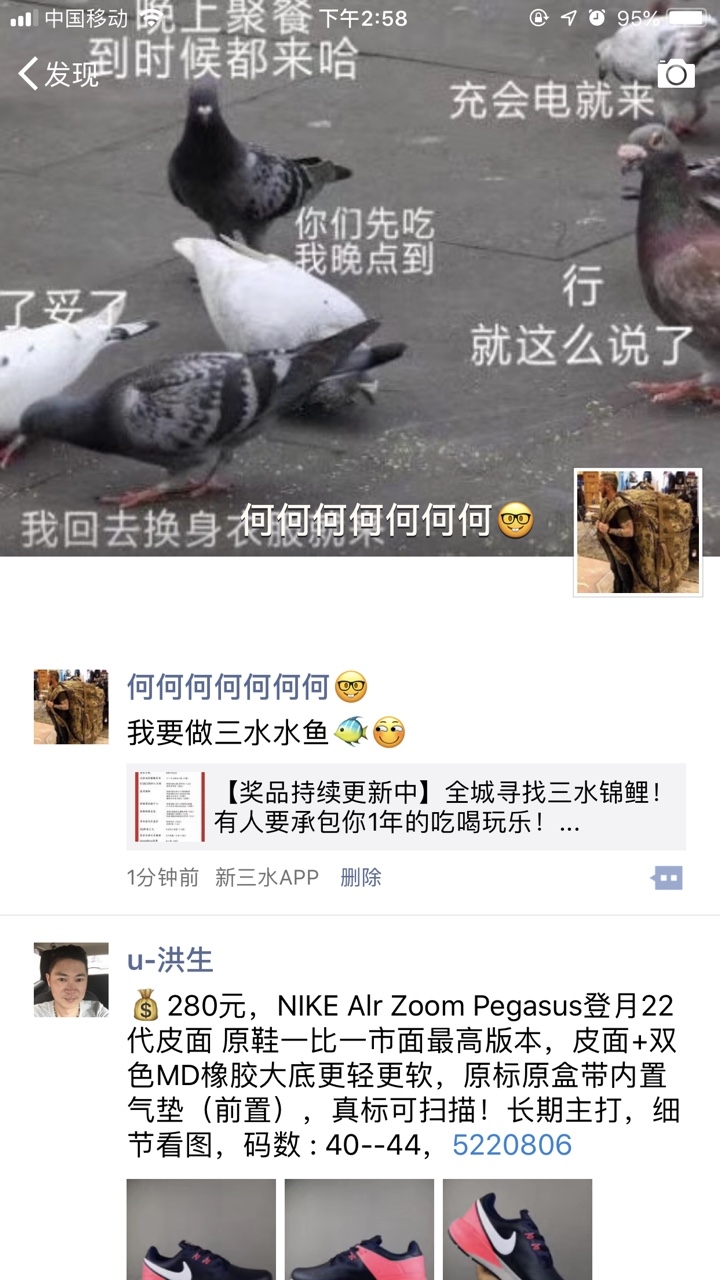Open the u-洪生 name link
This screenshot has width=720, height=1280.
pos(170,960)
